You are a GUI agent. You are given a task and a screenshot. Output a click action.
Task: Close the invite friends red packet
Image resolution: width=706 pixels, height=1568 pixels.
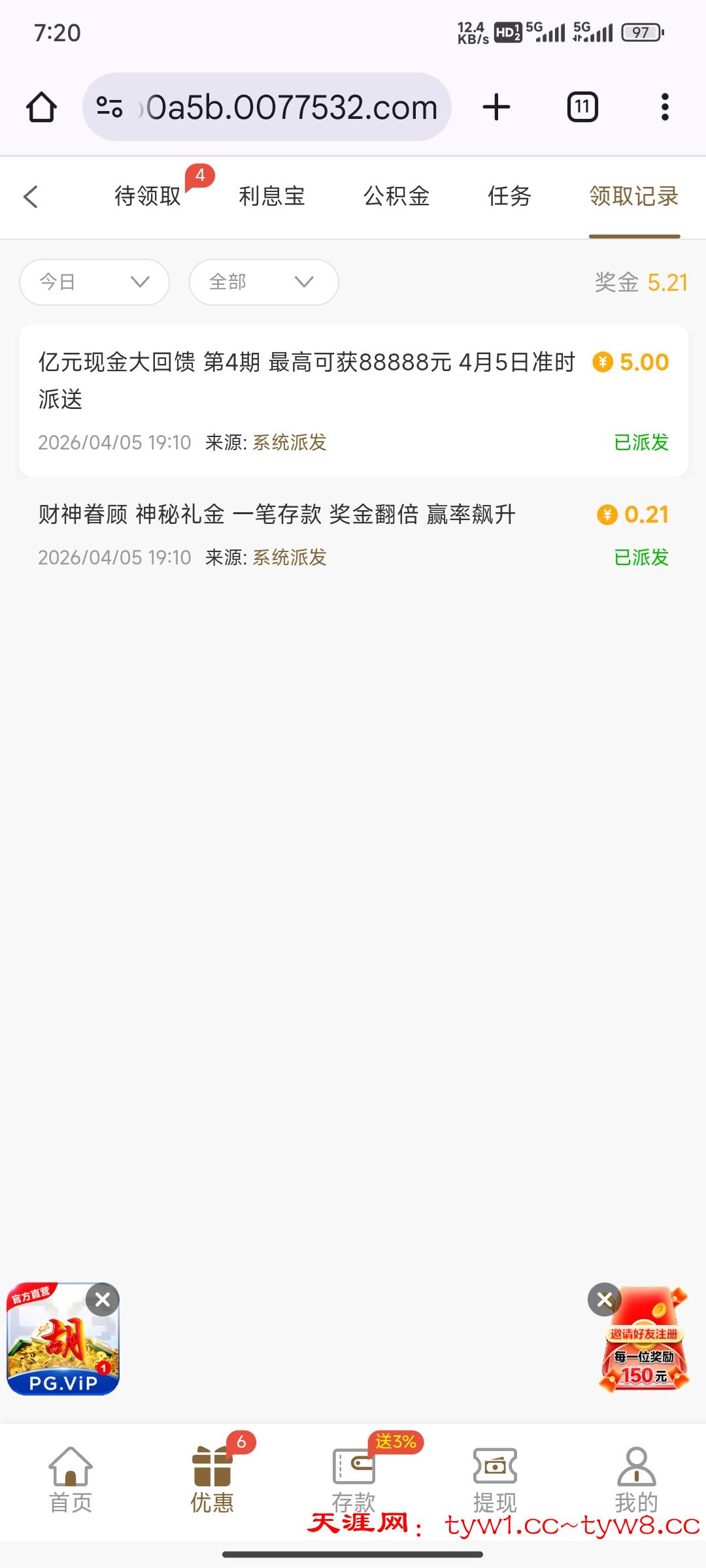[x=604, y=1299]
